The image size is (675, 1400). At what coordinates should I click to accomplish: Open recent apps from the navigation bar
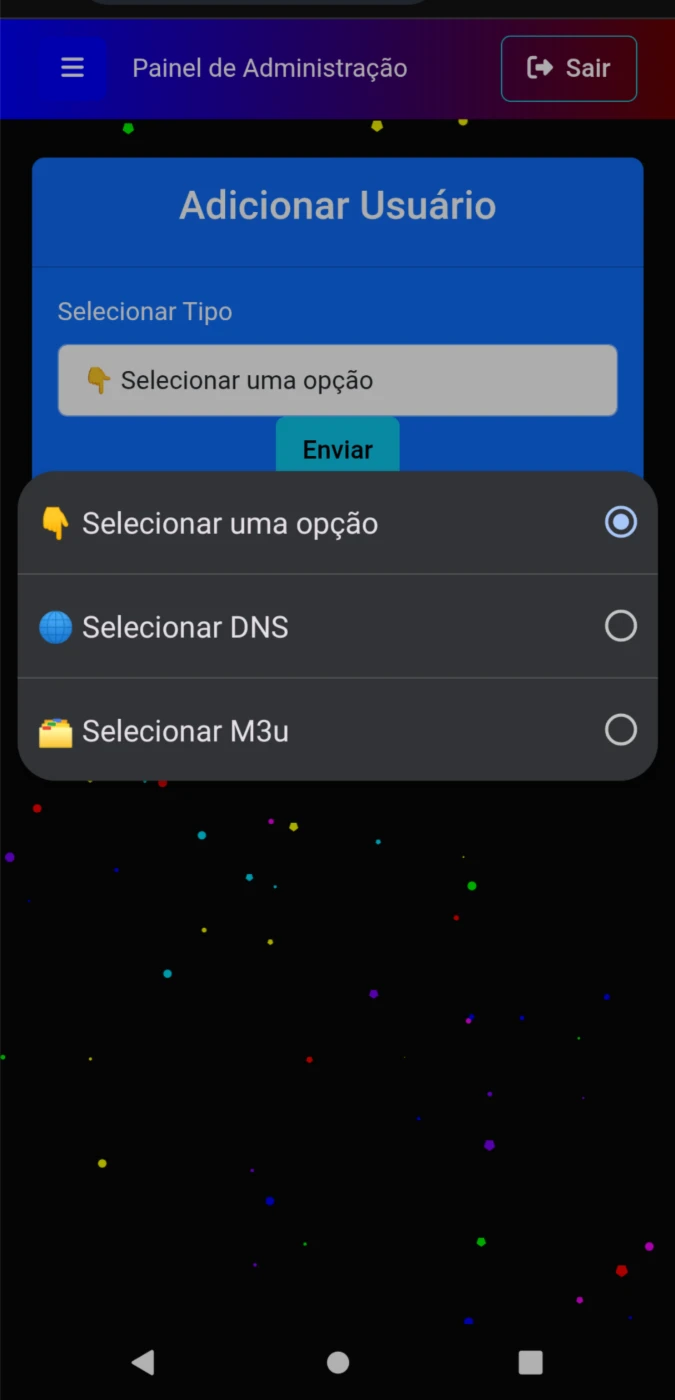click(530, 1362)
